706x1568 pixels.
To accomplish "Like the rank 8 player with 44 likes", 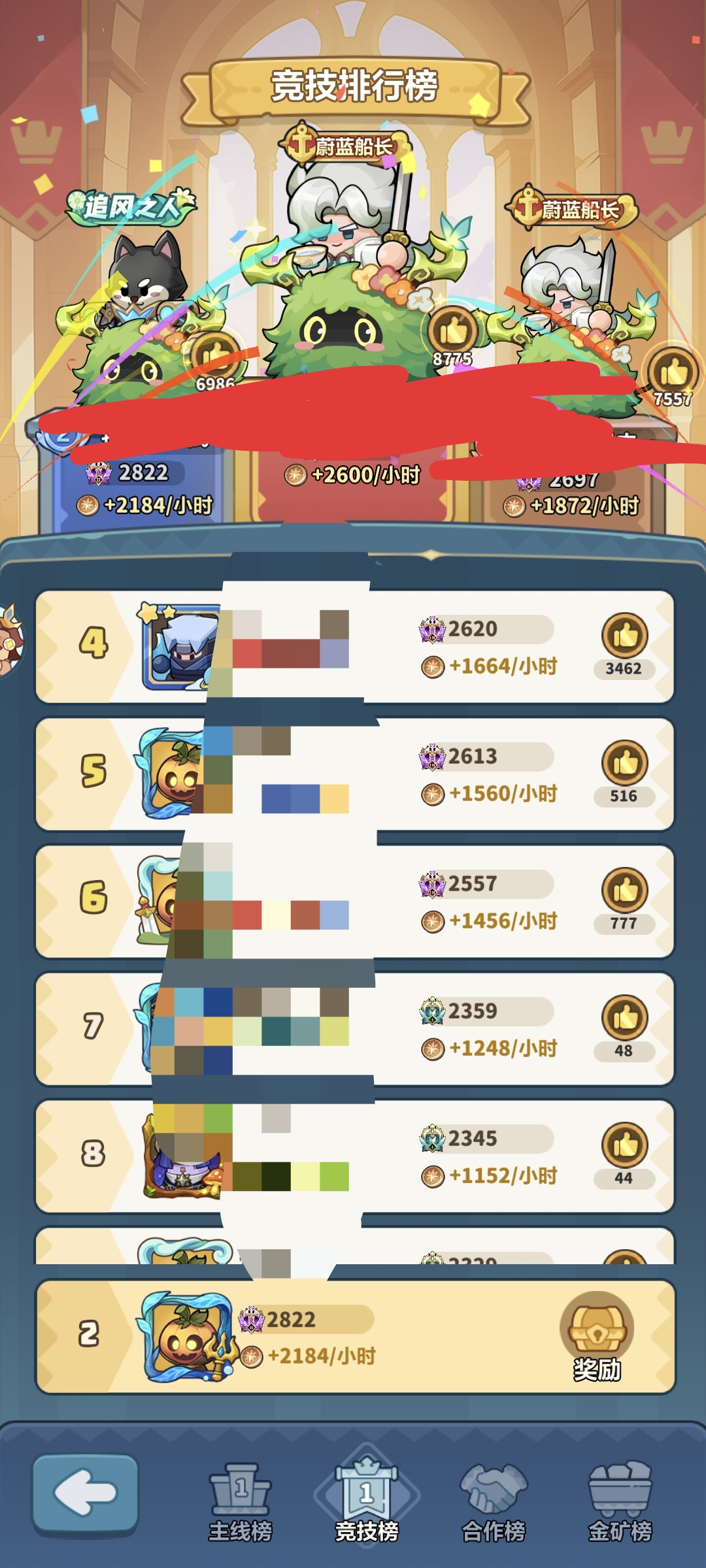I will click(x=625, y=1145).
